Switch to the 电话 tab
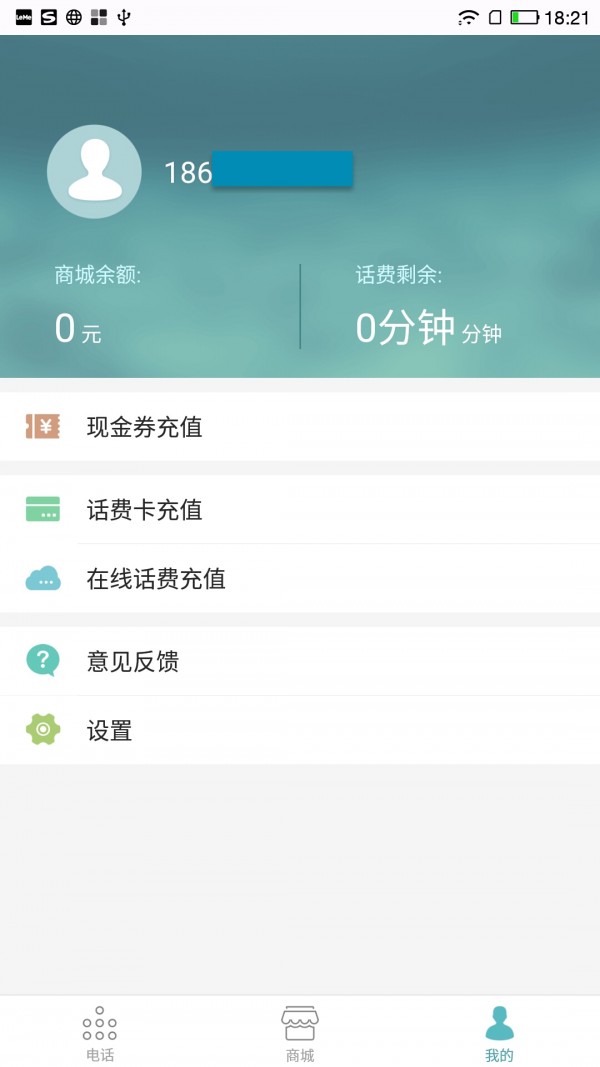Image resolution: width=600 pixels, height=1067 pixels. [100, 1033]
